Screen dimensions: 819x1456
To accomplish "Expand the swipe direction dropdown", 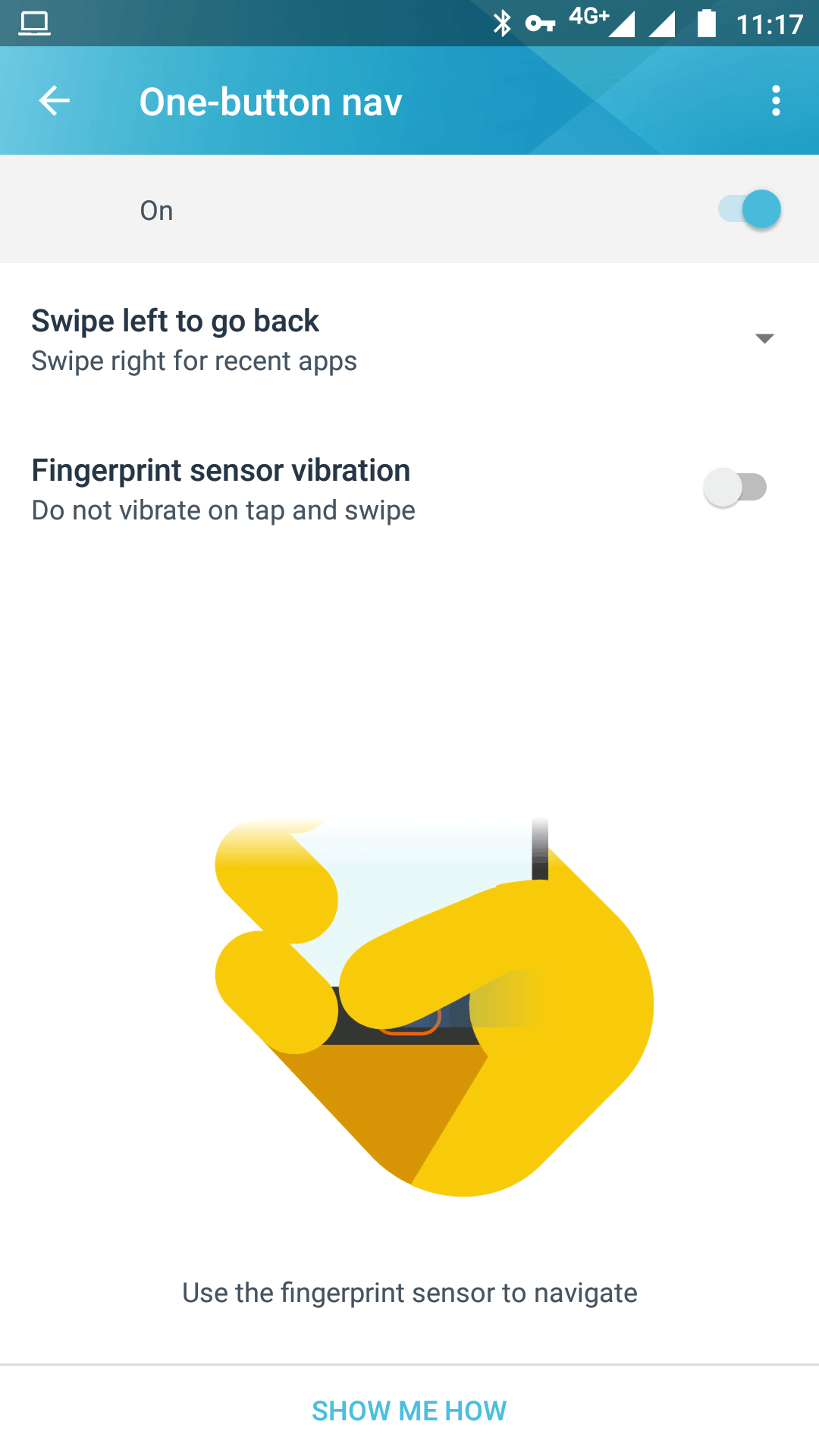I will pos(764,338).
